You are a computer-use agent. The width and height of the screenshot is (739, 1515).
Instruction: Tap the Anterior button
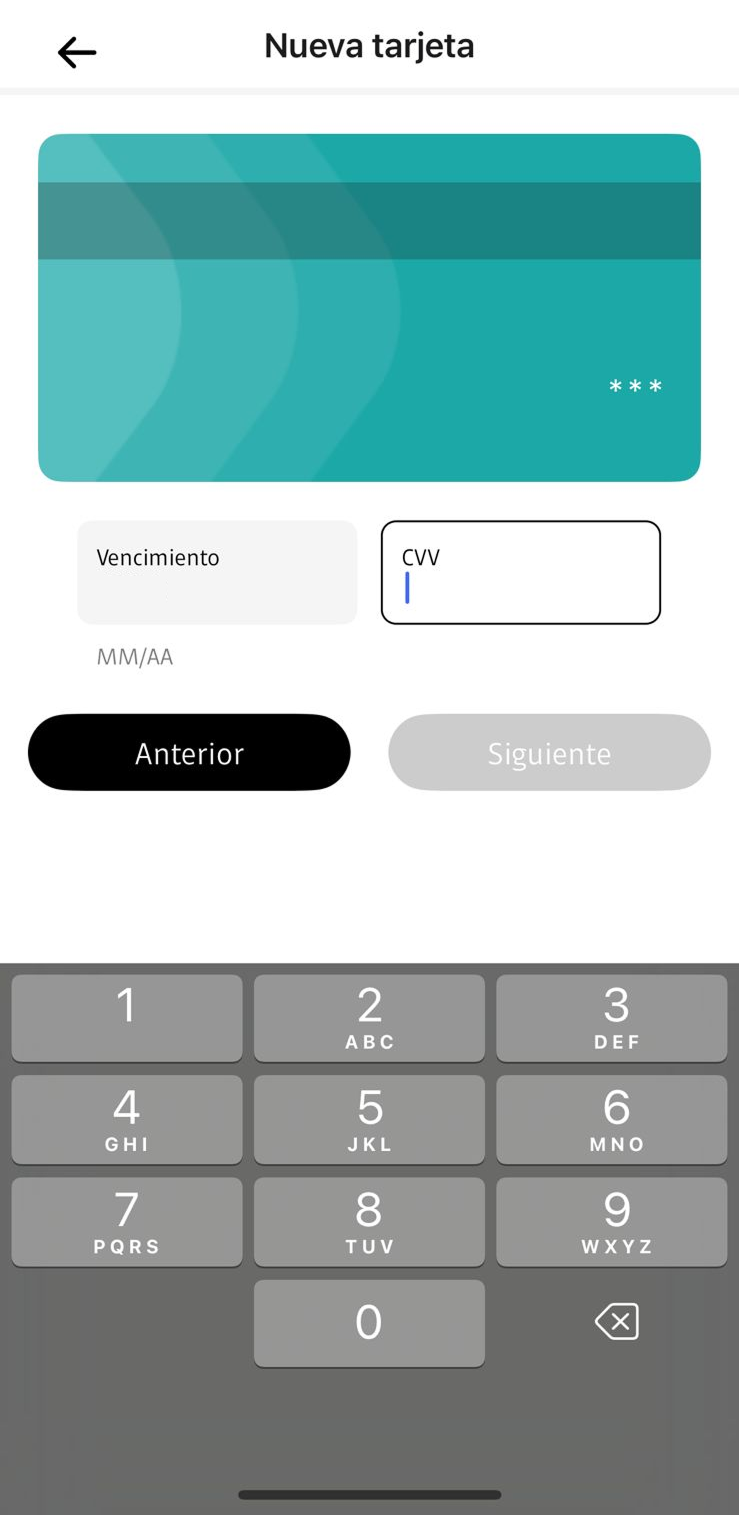pos(189,752)
